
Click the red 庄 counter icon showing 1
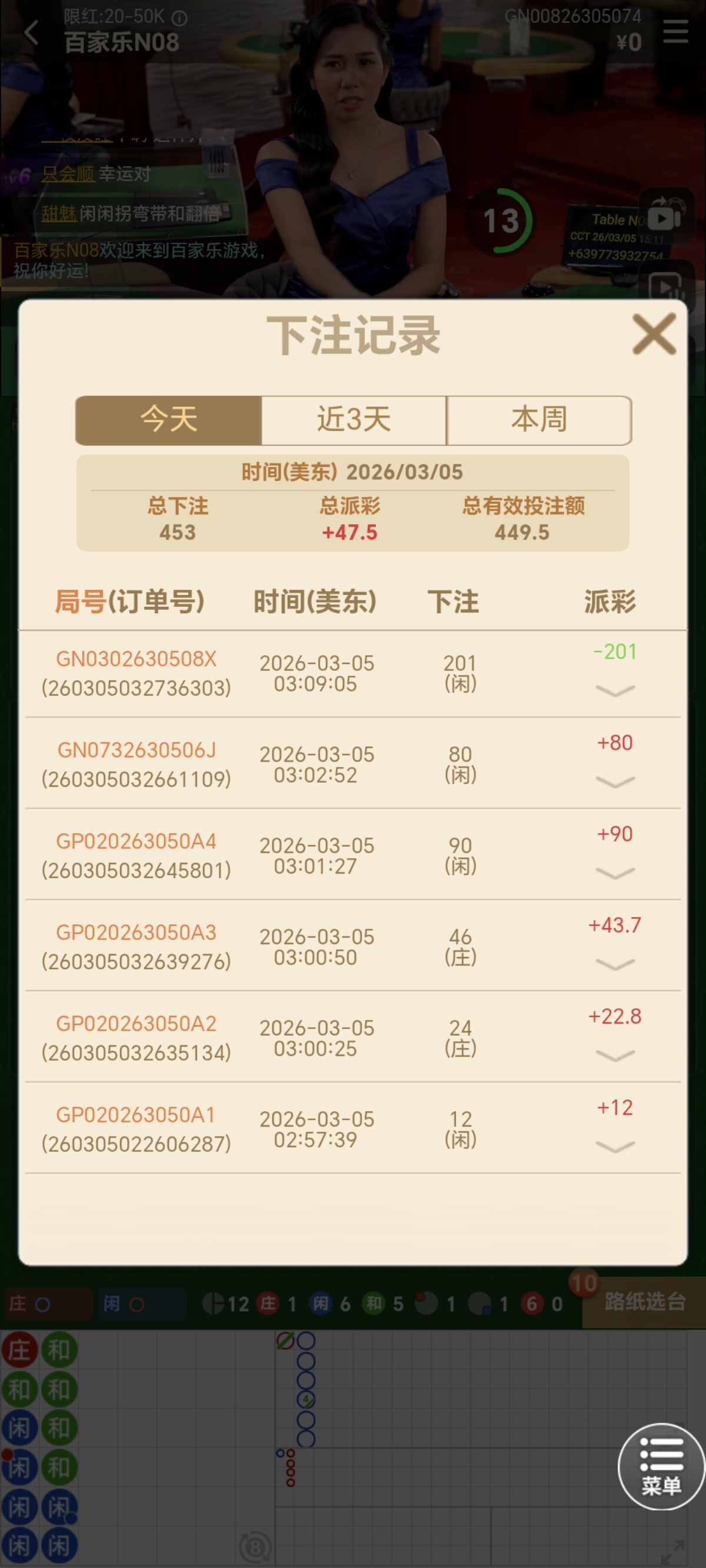pyautogui.click(x=268, y=1304)
